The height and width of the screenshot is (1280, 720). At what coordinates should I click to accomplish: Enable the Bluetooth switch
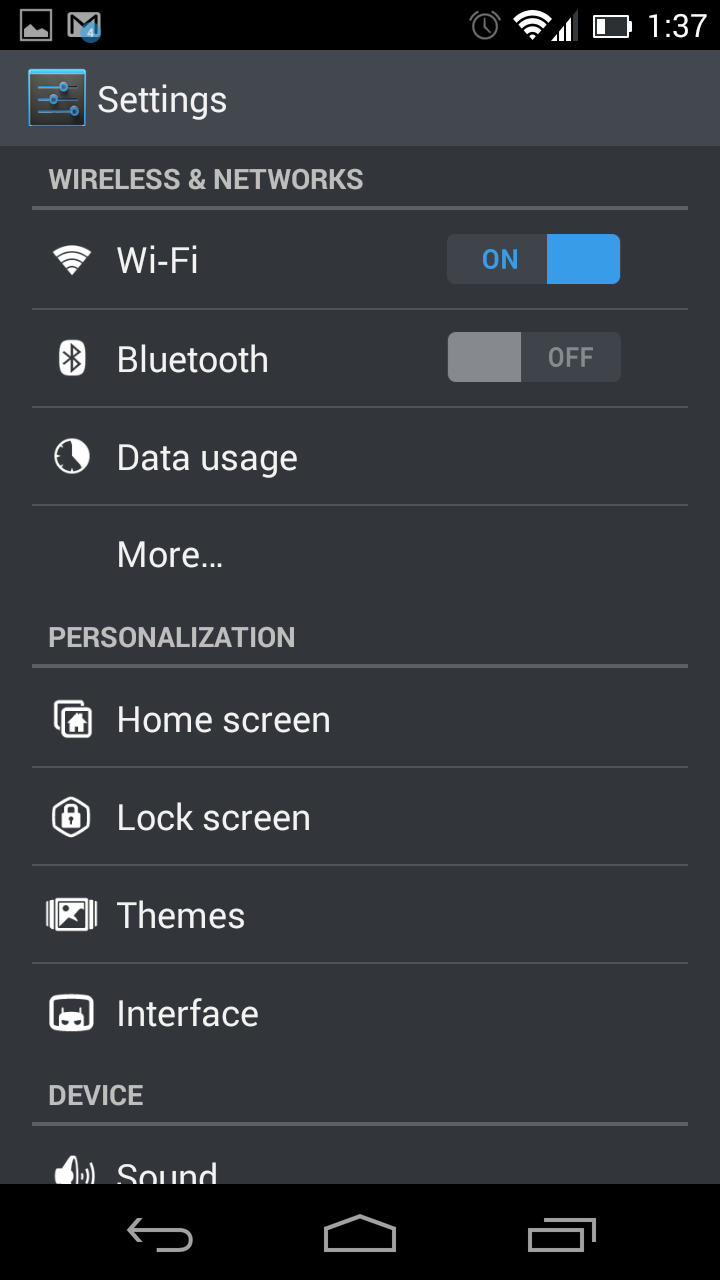pyautogui.click(x=533, y=358)
